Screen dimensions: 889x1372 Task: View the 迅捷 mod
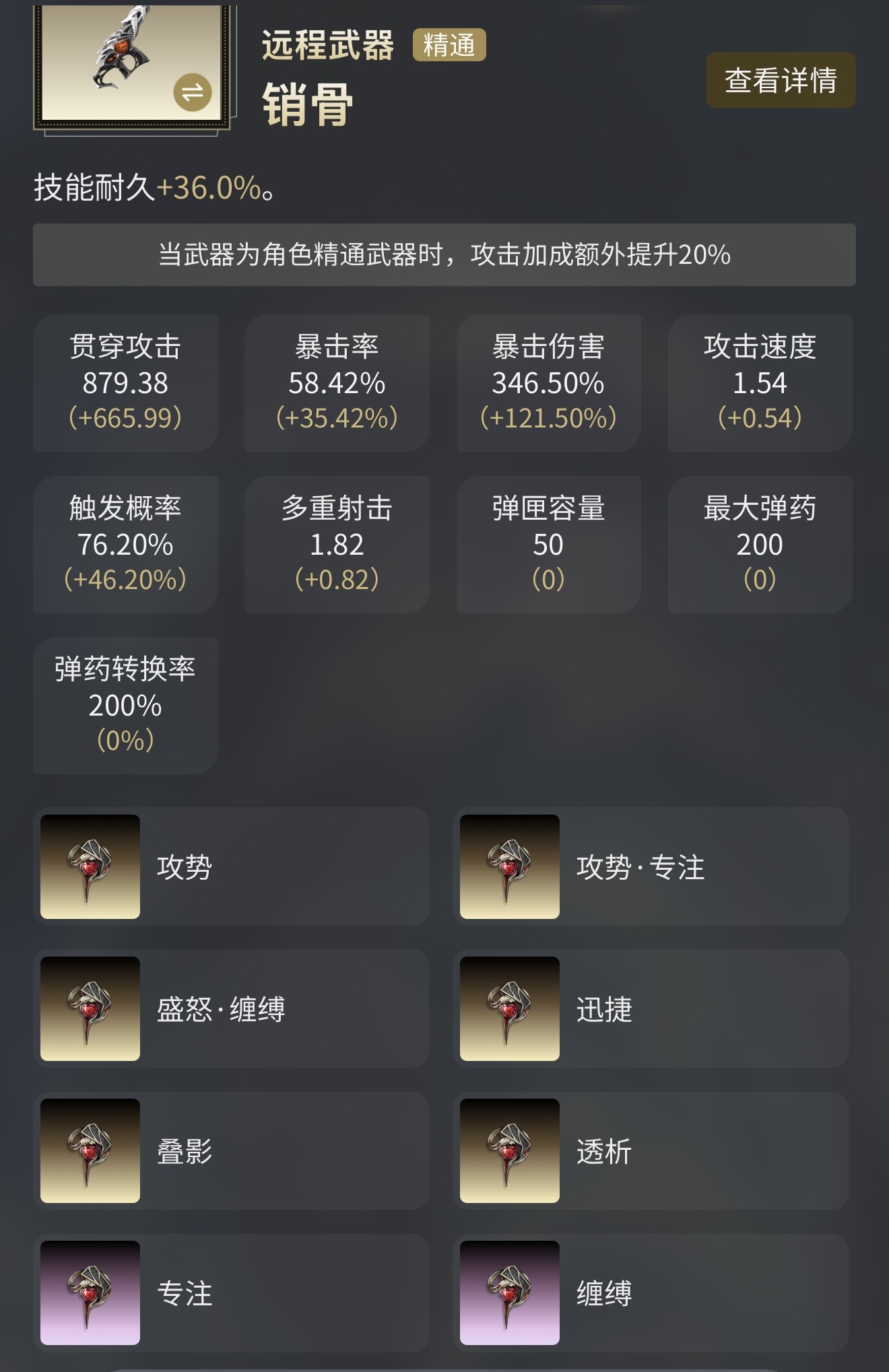(650, 1008)
